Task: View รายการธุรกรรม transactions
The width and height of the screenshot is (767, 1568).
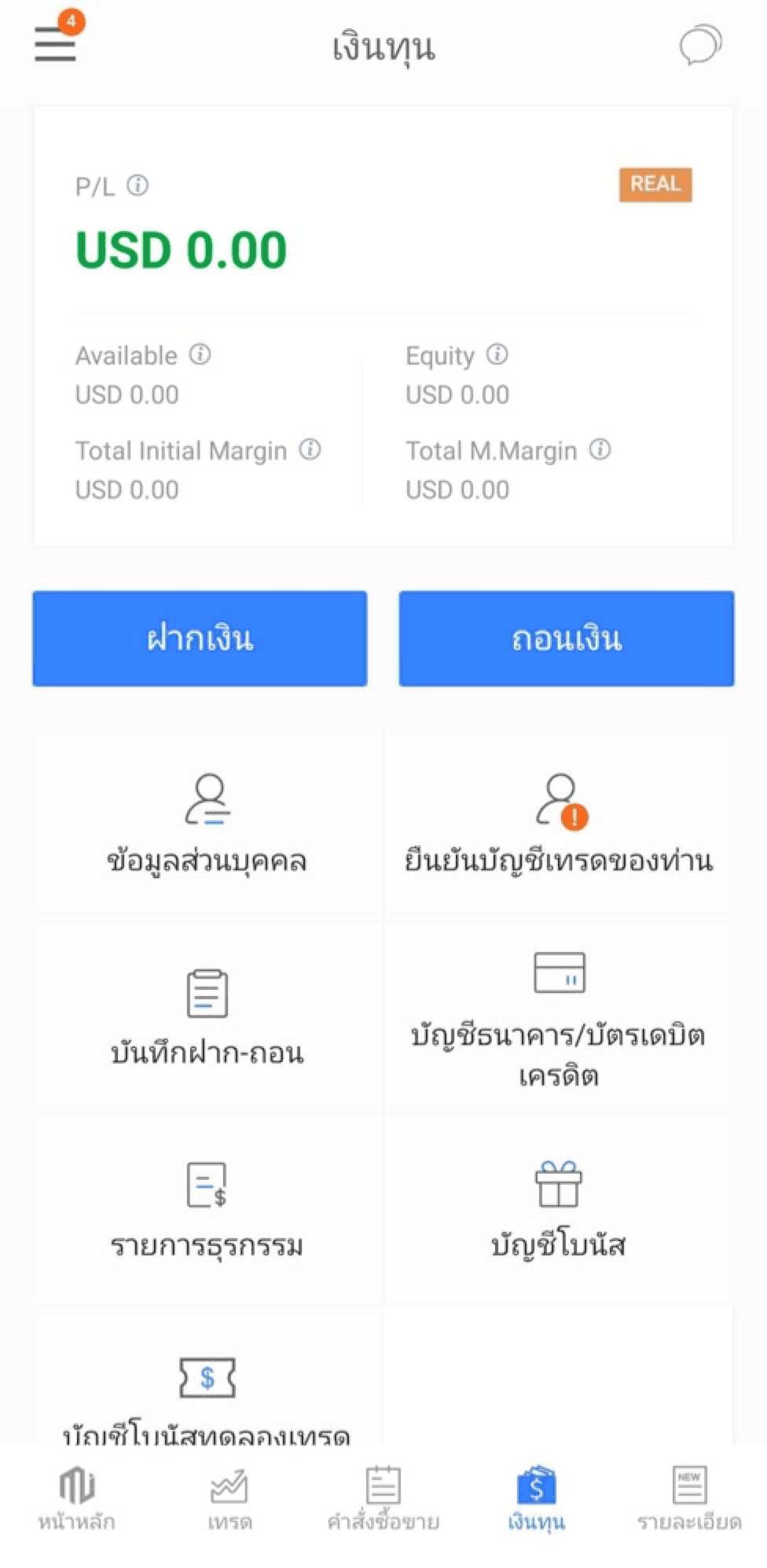Action: (207, 1211)
